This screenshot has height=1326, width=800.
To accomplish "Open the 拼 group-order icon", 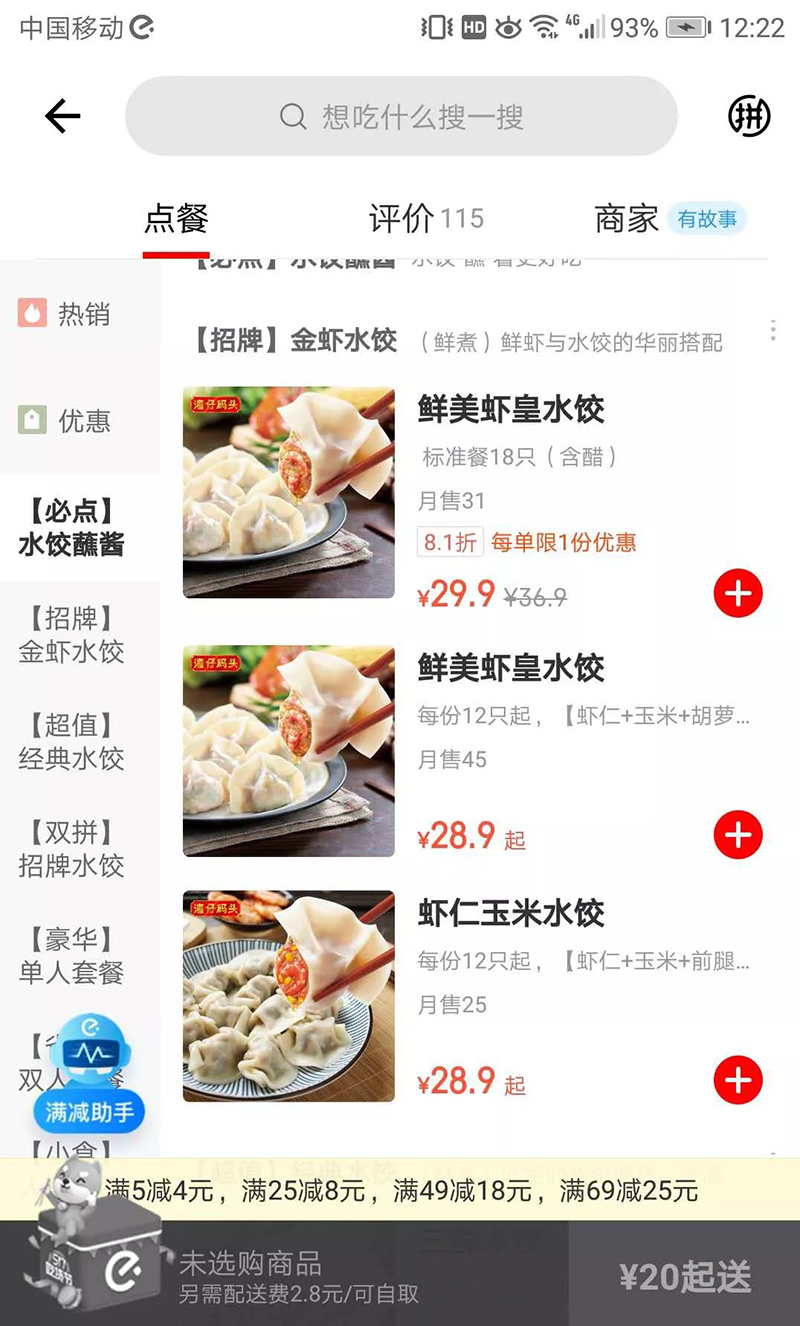I will (748, 117).
